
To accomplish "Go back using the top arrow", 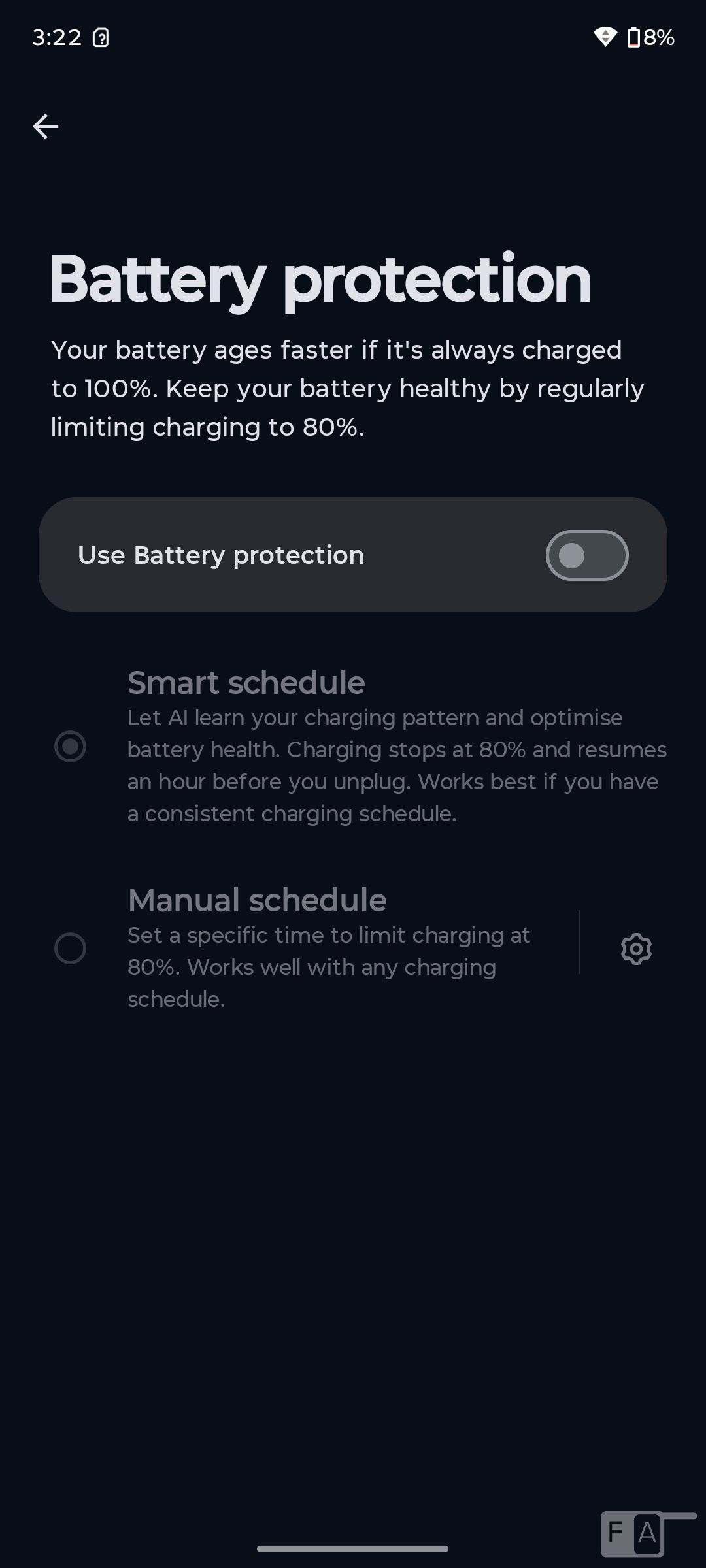I will (x=45, y=126).
